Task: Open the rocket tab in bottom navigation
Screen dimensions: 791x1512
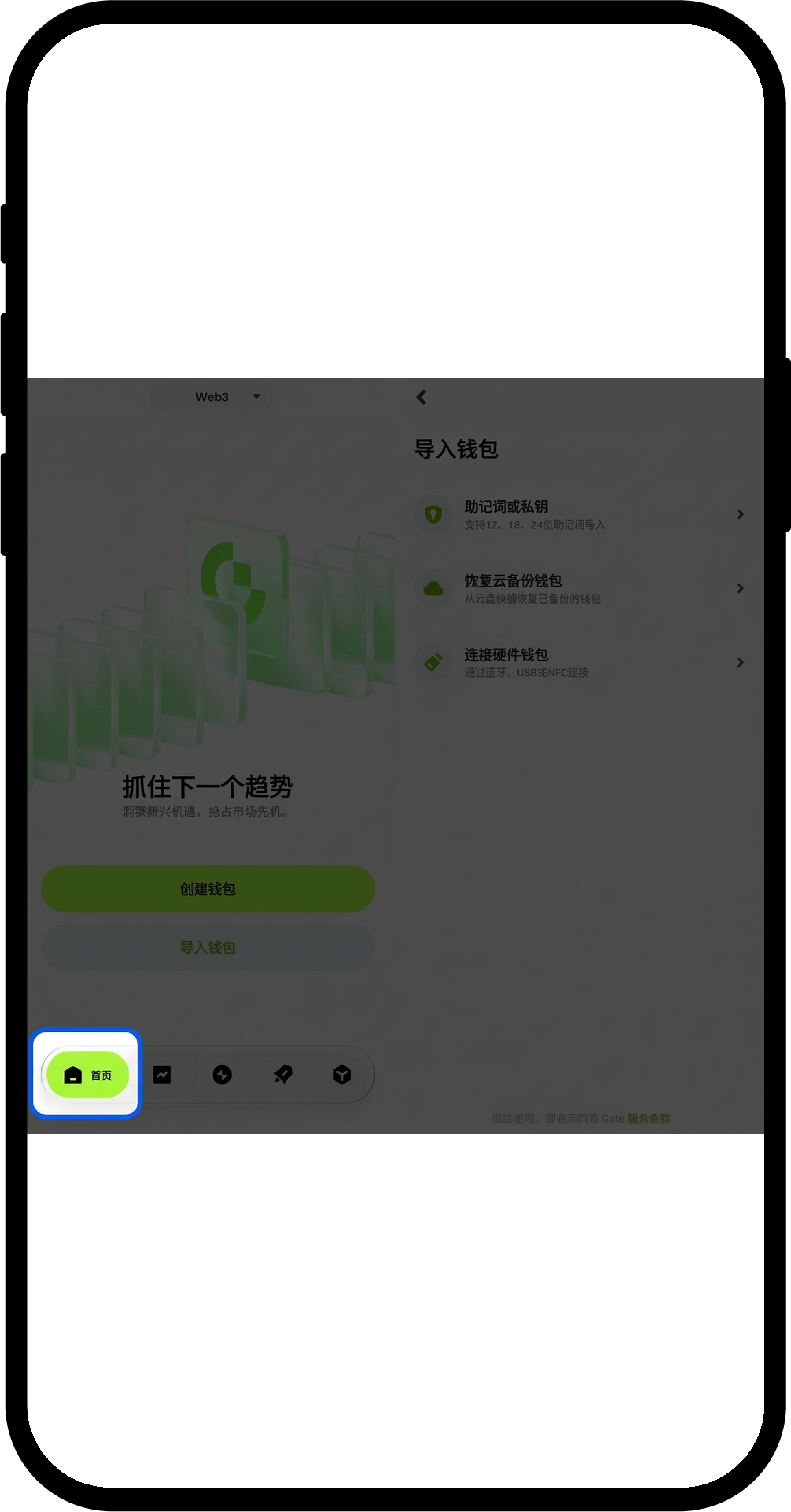Action: coord(283,1075)
